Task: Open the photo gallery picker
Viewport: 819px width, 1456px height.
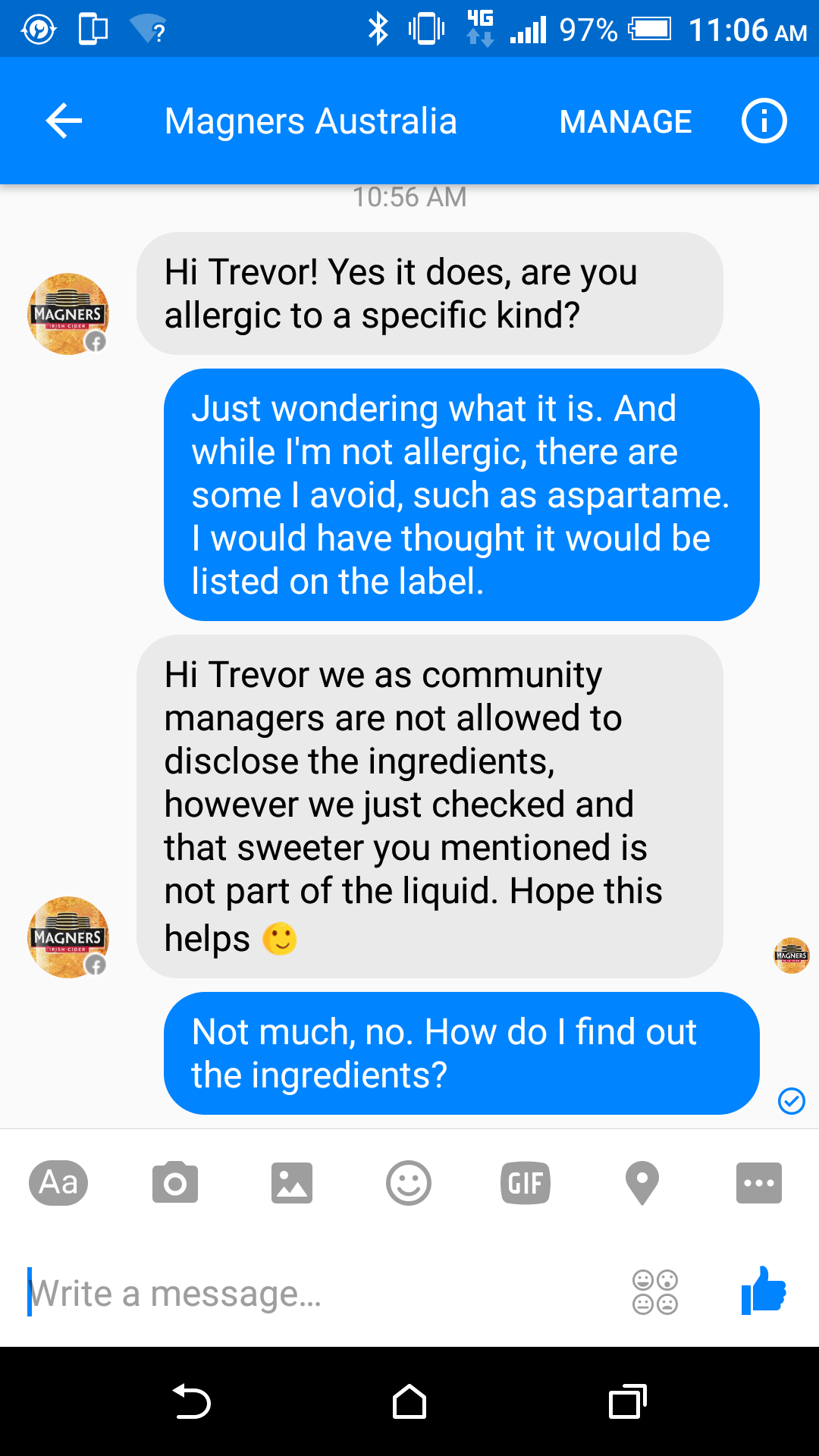Action: pyautogui.click(x=292, y=1183)
